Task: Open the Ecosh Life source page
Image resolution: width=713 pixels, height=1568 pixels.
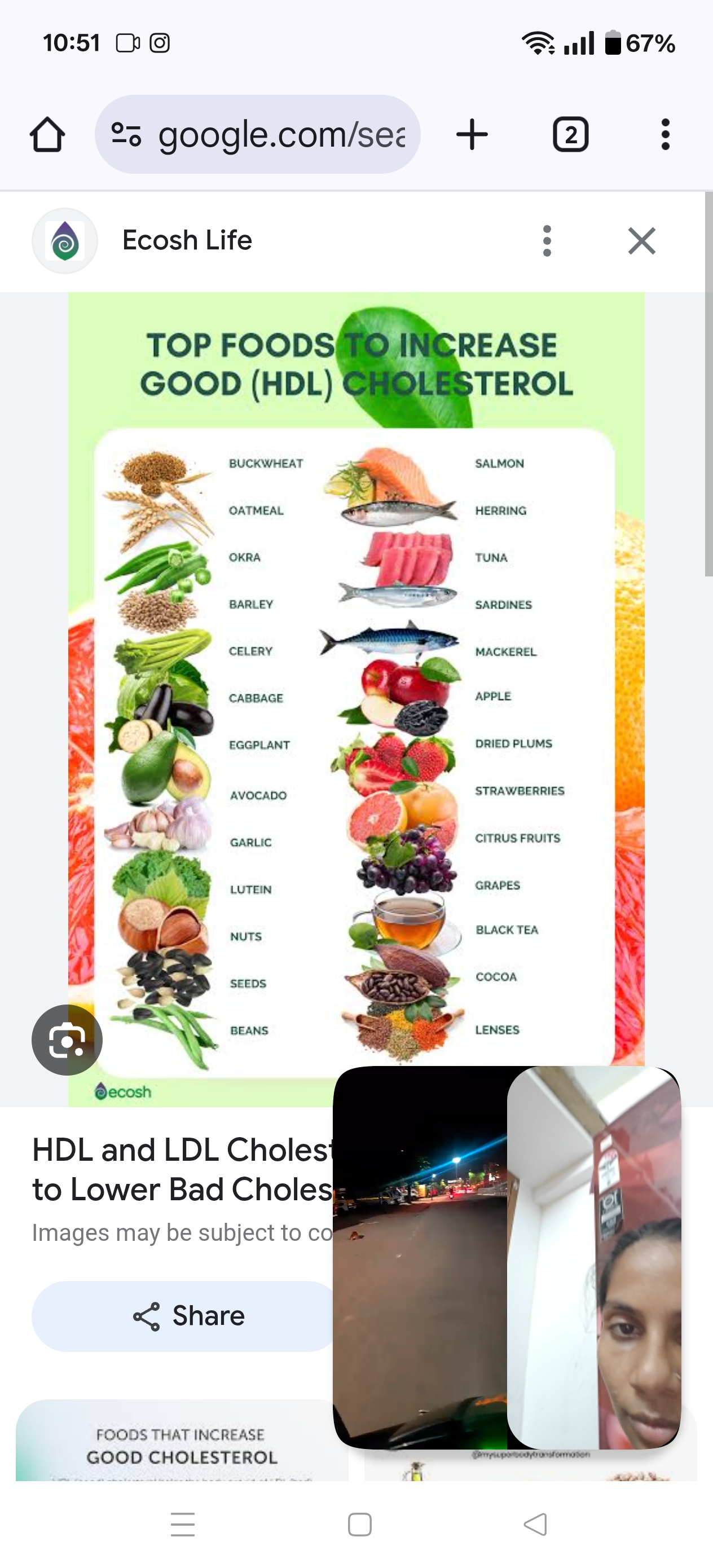Action: tap(187, 240)
